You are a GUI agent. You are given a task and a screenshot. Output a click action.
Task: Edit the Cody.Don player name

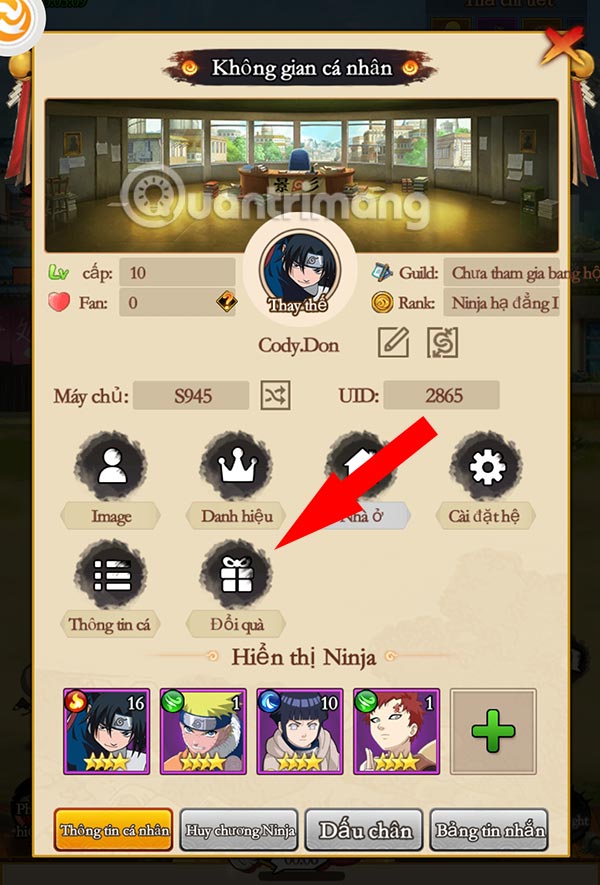[x=393, y=343]
